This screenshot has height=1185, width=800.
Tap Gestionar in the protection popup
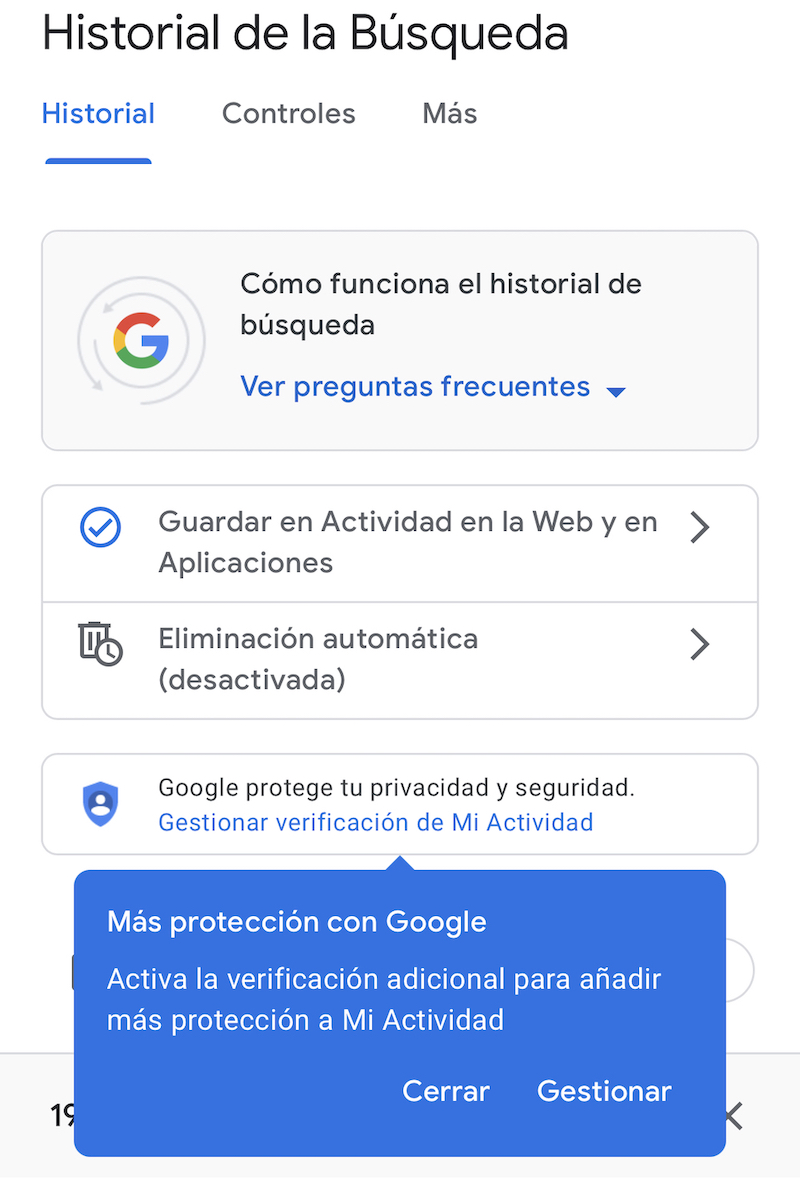(604, 1091)
